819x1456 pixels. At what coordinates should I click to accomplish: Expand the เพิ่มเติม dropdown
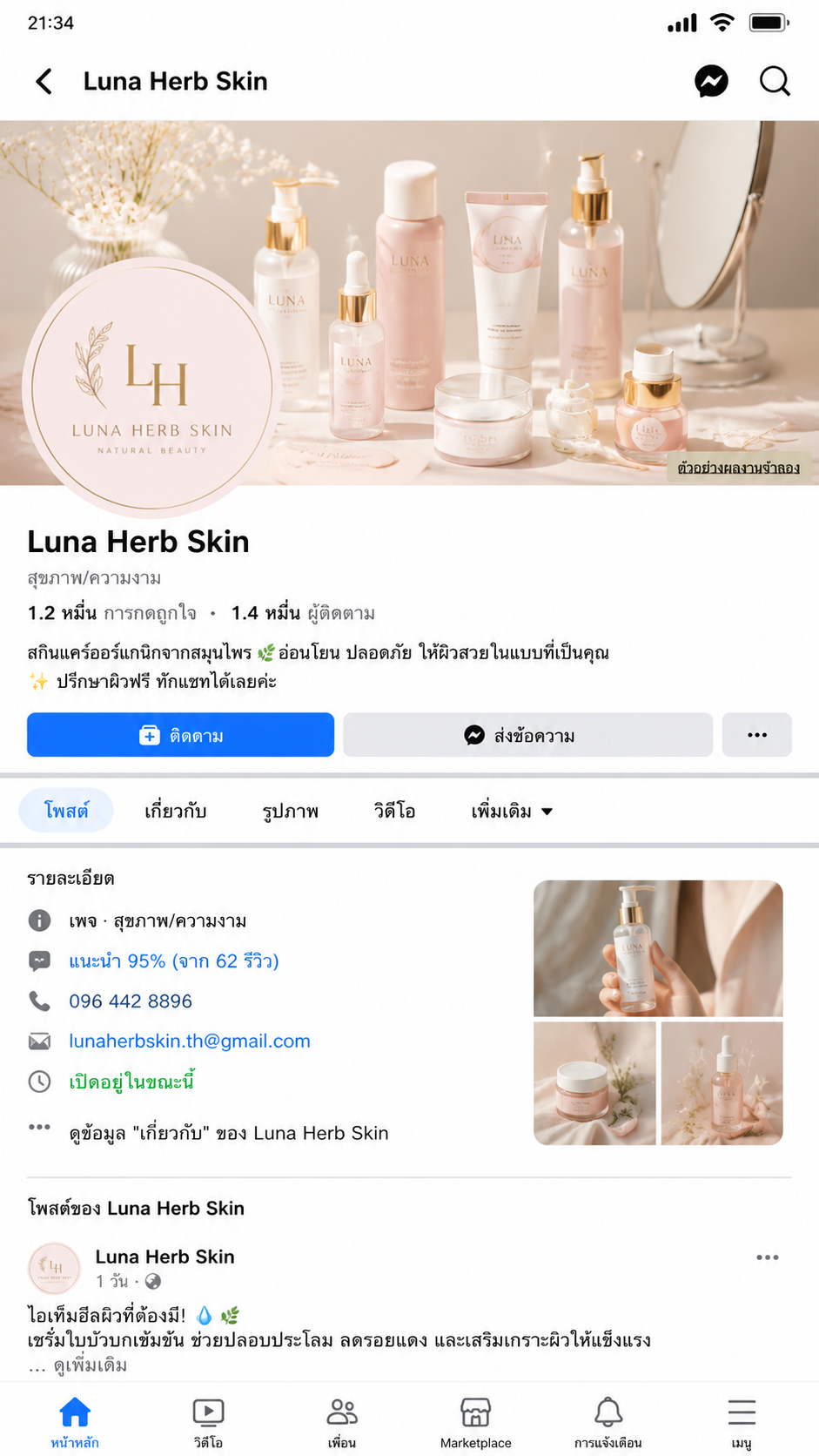point(512,811)
